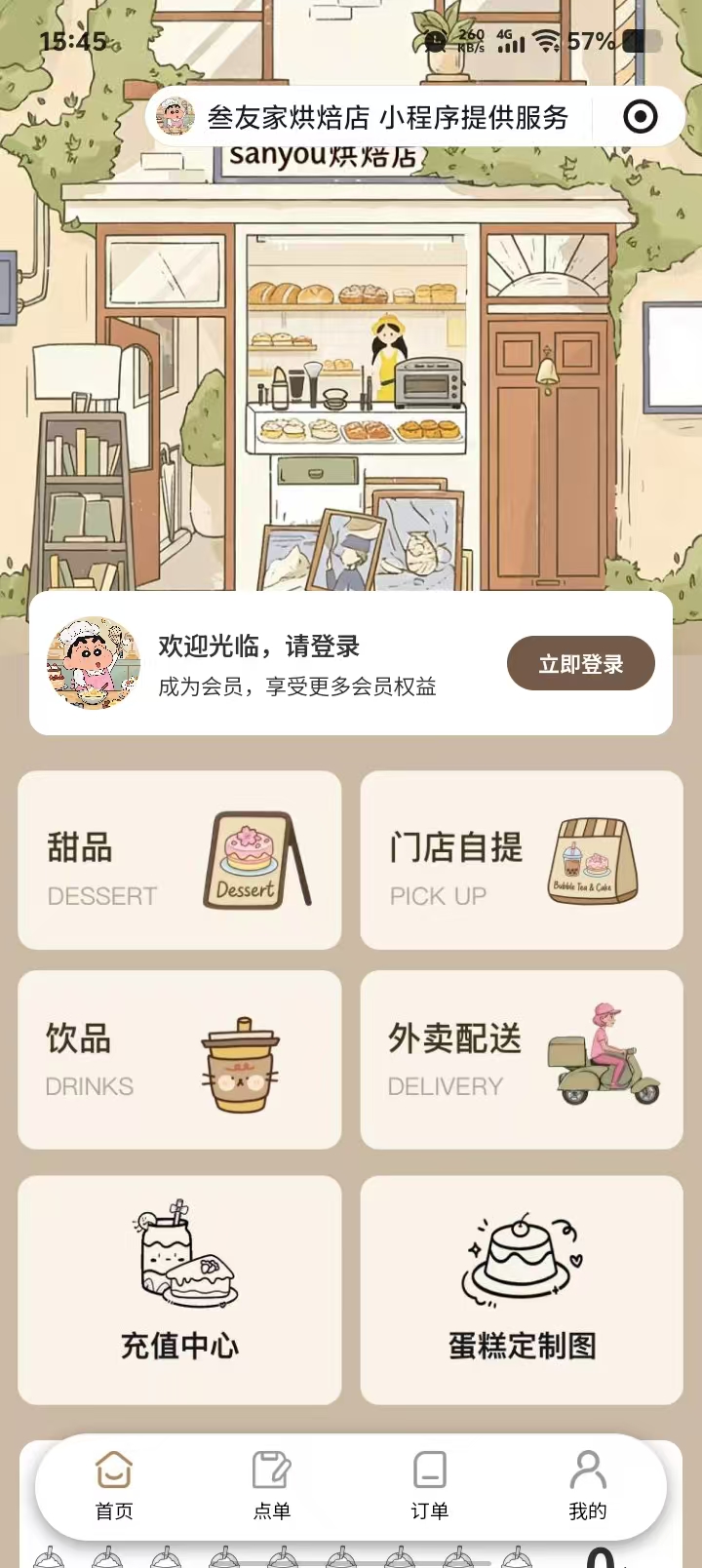
Task: Tap the 立即登录 login button
Action: [580, 664]
